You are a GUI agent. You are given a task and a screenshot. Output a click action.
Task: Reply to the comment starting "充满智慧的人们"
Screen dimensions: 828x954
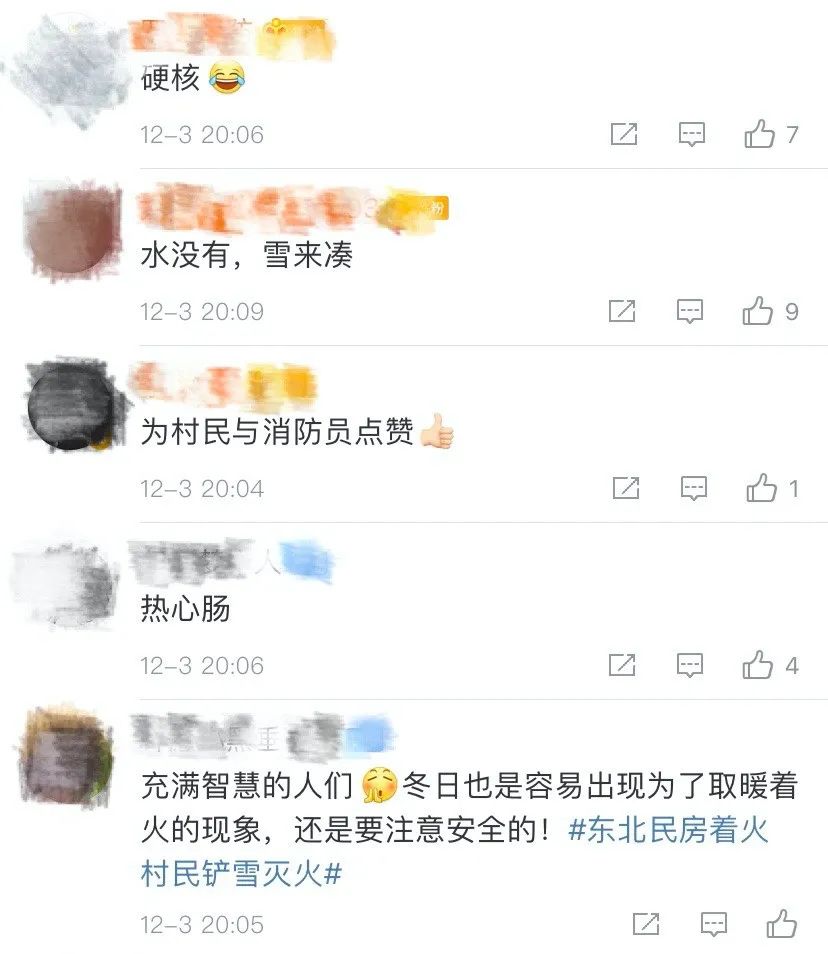point(714,924)
